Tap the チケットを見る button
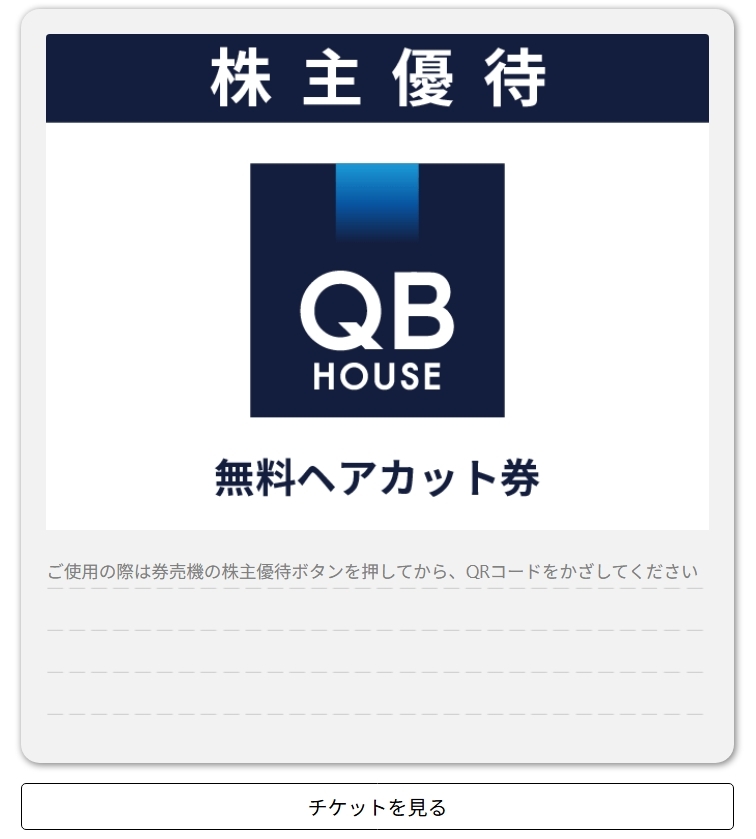 377,806
